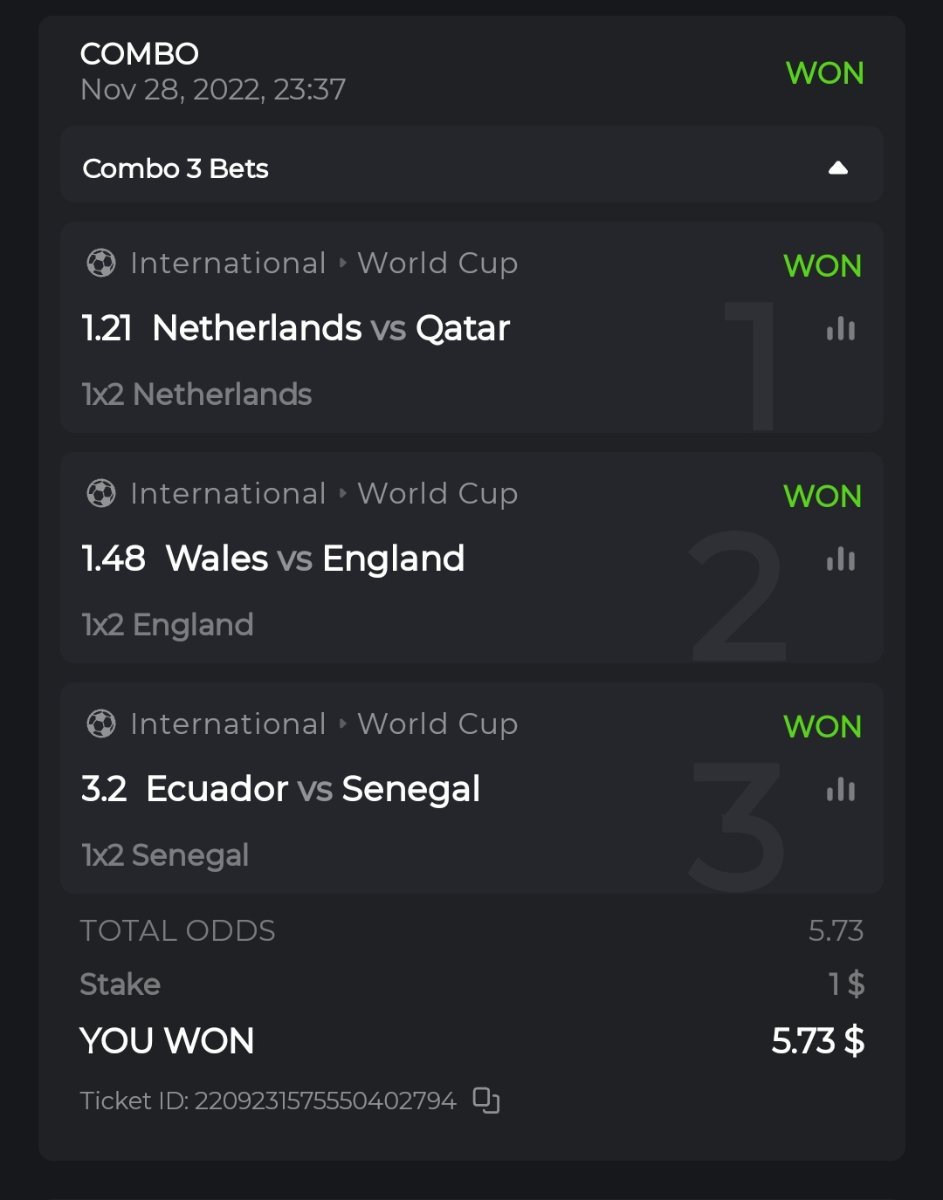Viewport: 943px width, 1200px height.
Task: Open statistics for Netherlands vs Qatar
Action: [x=840, y=329]
